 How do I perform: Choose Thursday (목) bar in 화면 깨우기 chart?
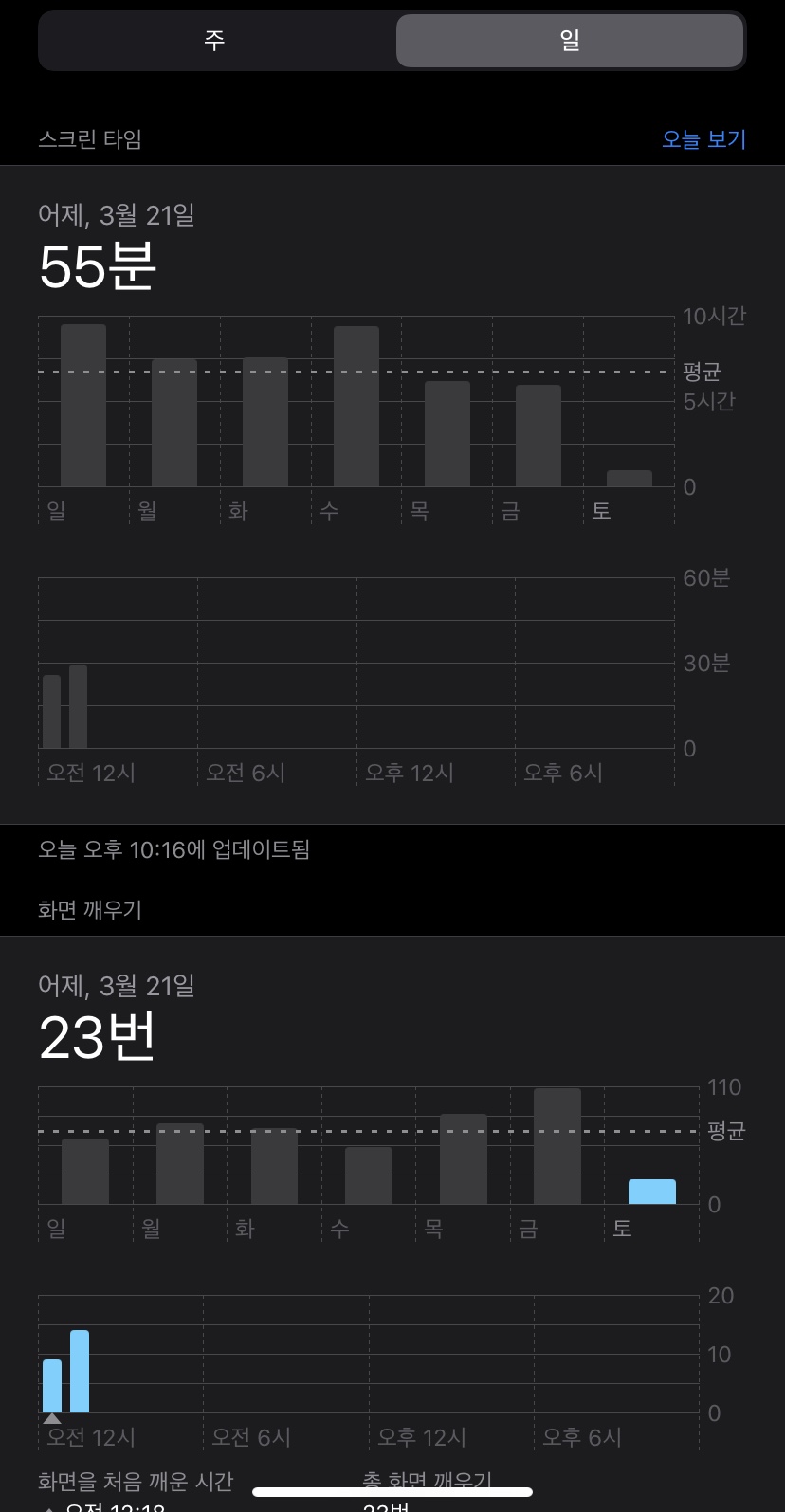click(x=464, y=1158)
